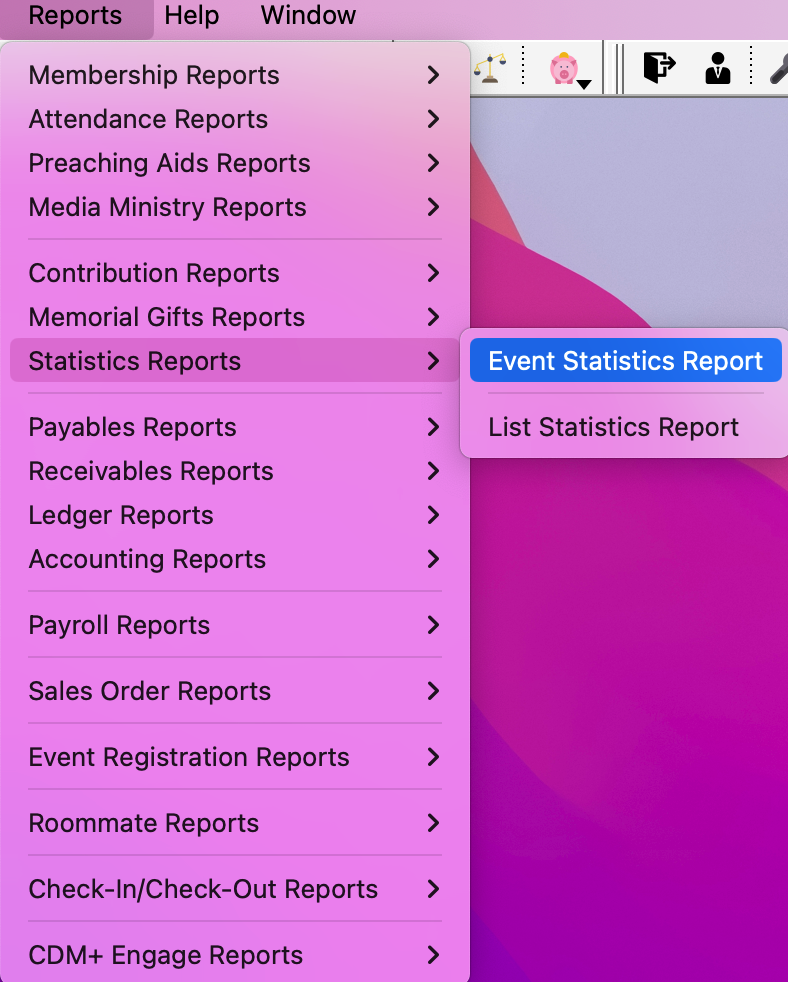Open Membership Reports submenu

(154, 75)
